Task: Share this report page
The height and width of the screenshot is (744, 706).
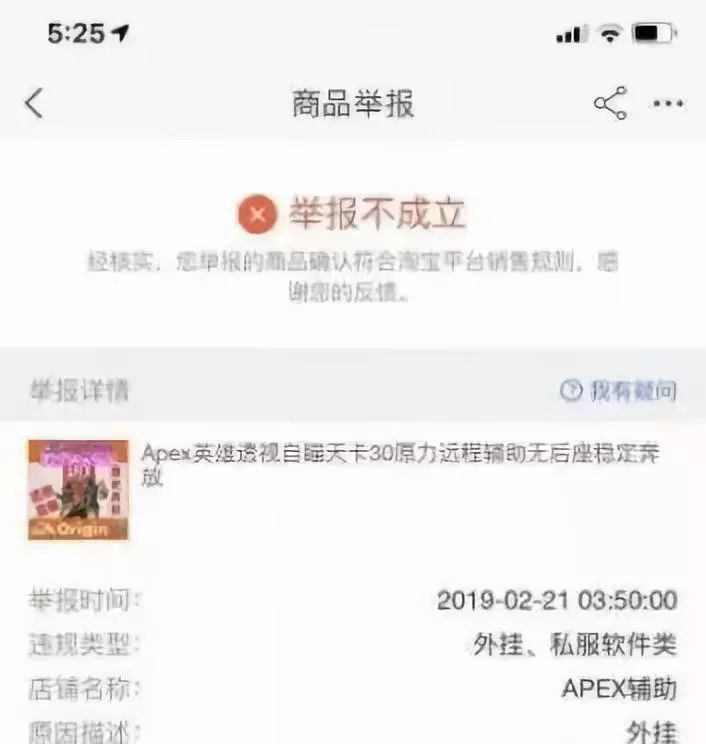Action: (x=610, y=103)
